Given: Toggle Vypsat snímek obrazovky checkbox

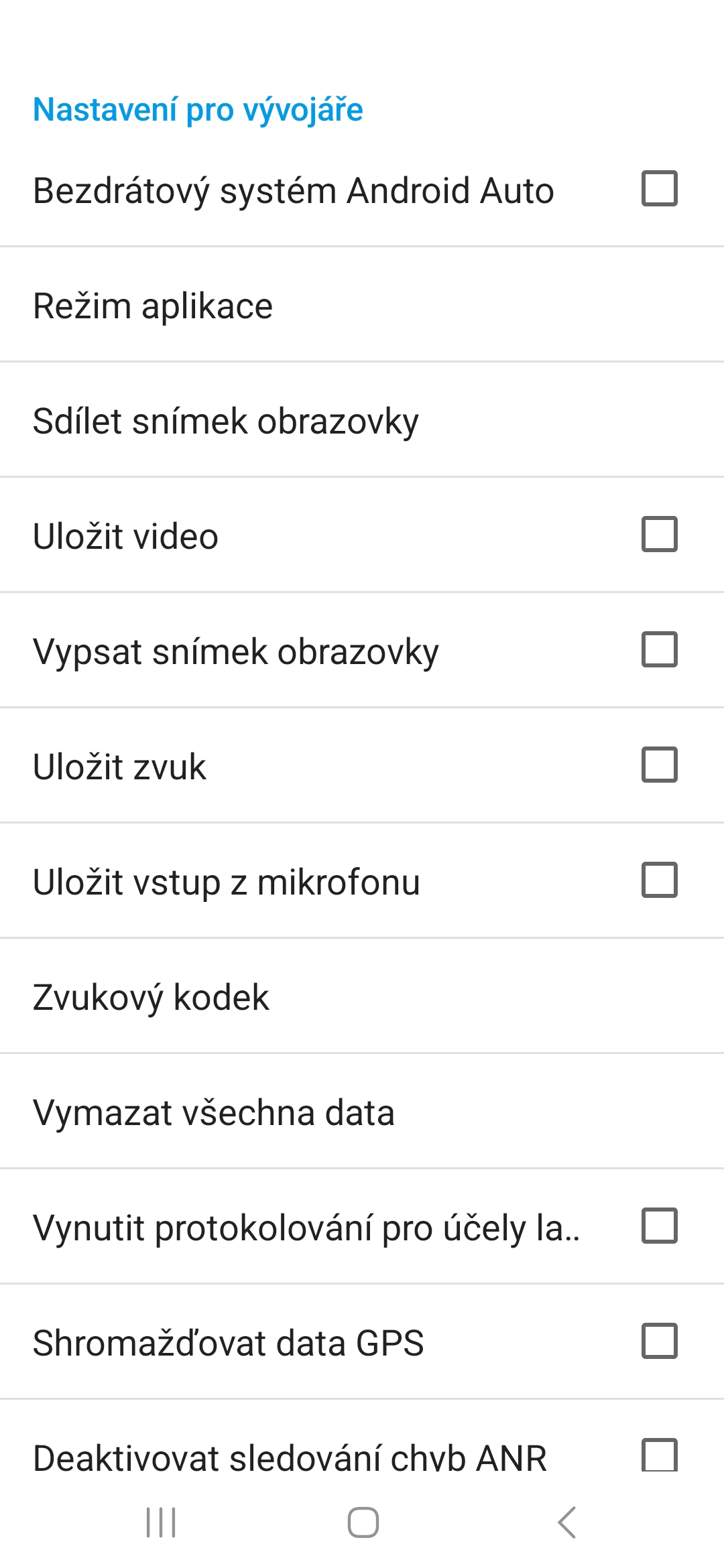Looking at the screenshot, I should 659,650.
